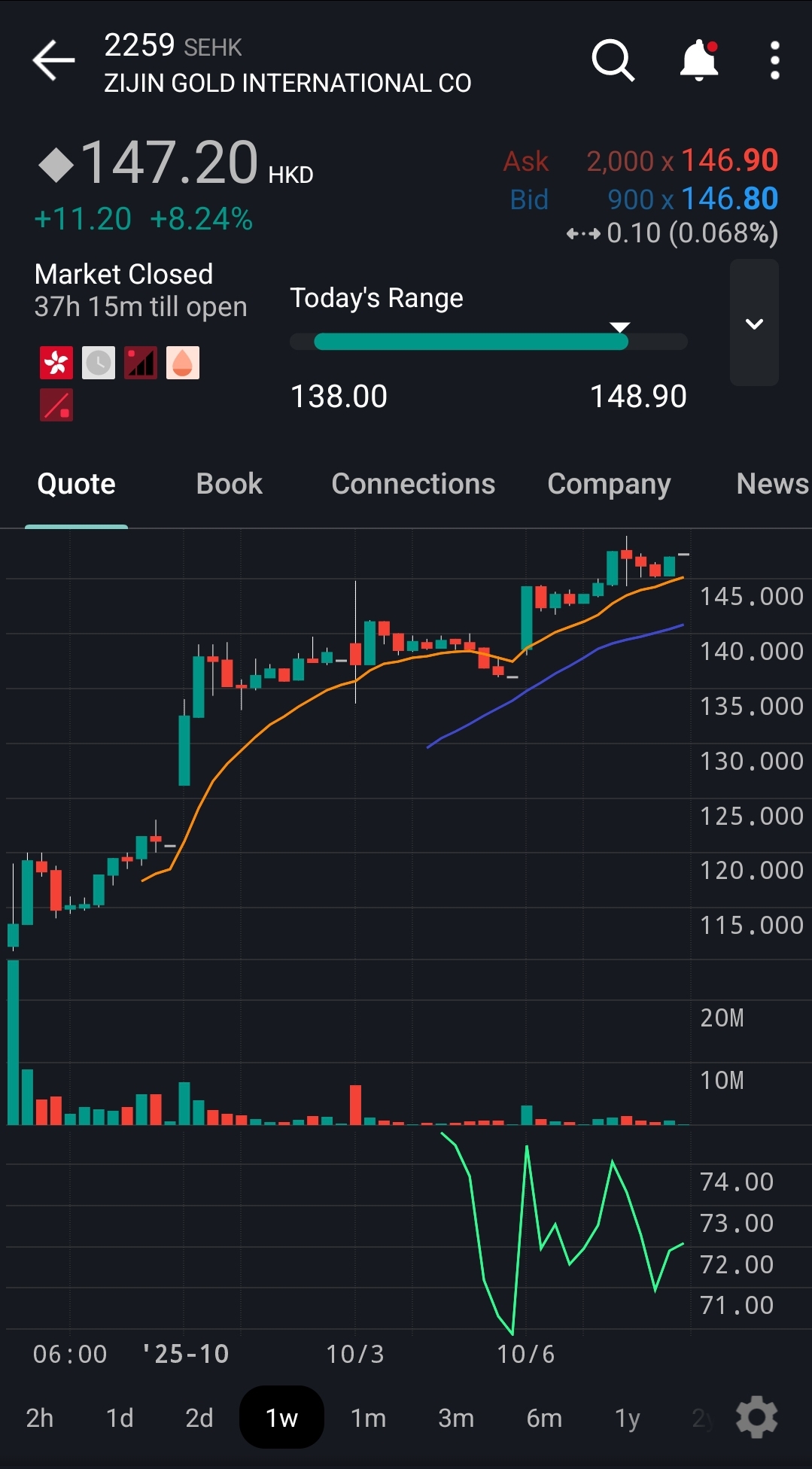Expand the Today's Range details chevron

coord(754,323)
